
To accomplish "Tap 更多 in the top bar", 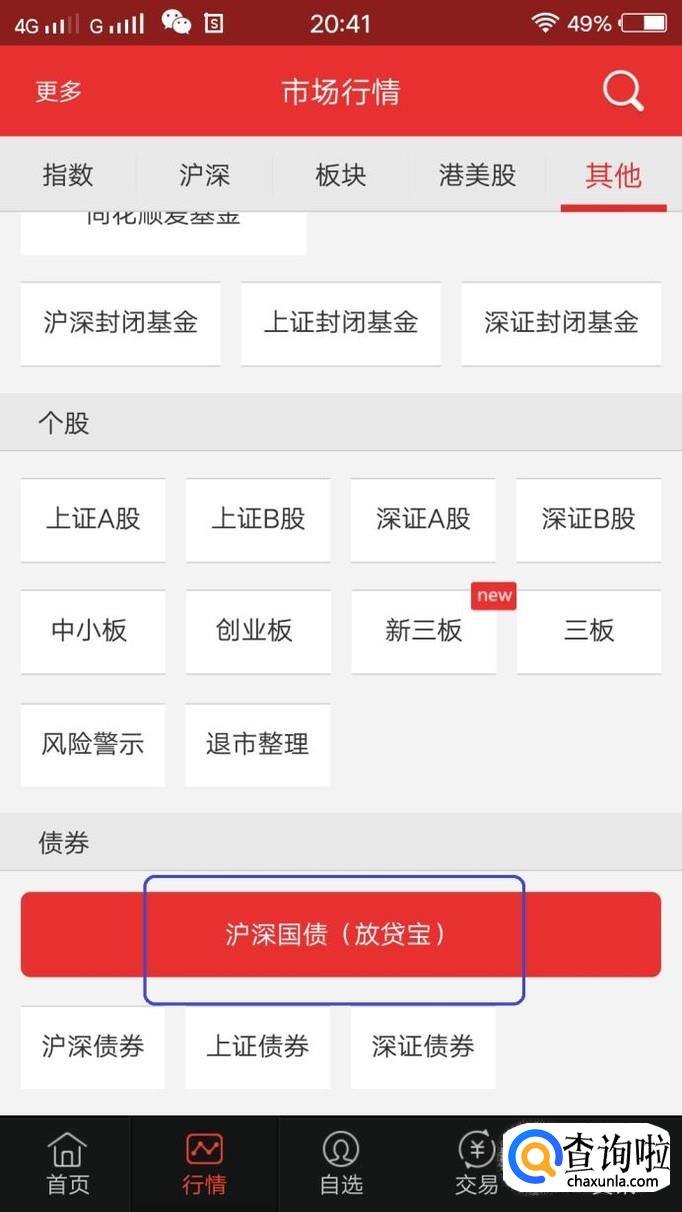I will click(x=58, y=91).
